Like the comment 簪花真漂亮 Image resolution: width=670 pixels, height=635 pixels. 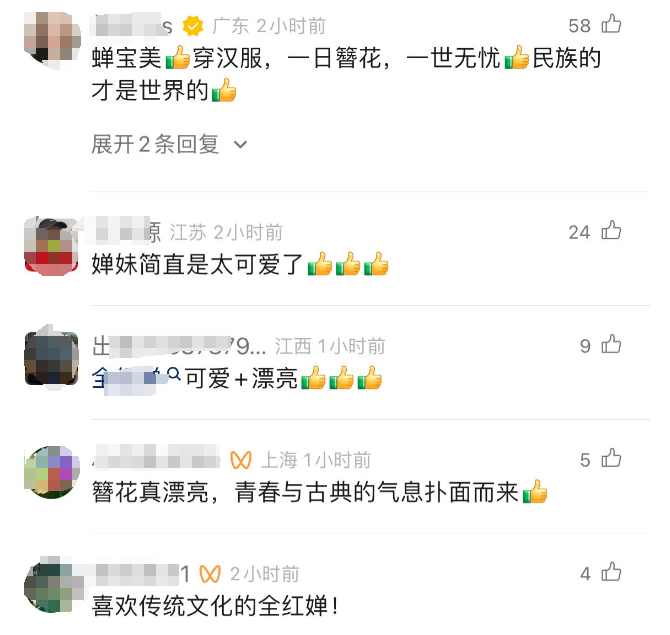click(611, 460)
